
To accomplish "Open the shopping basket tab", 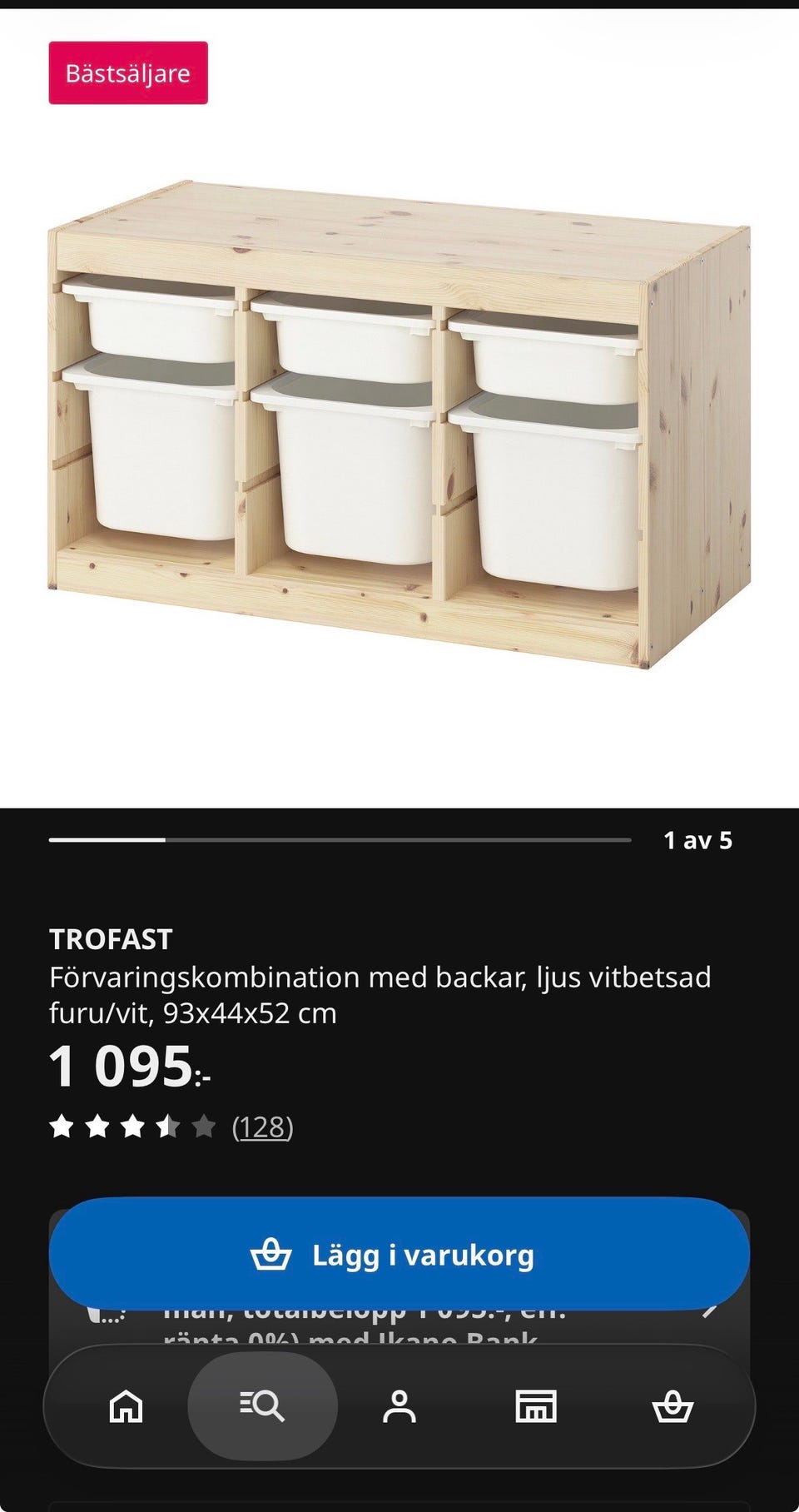I will point(672,1406).
